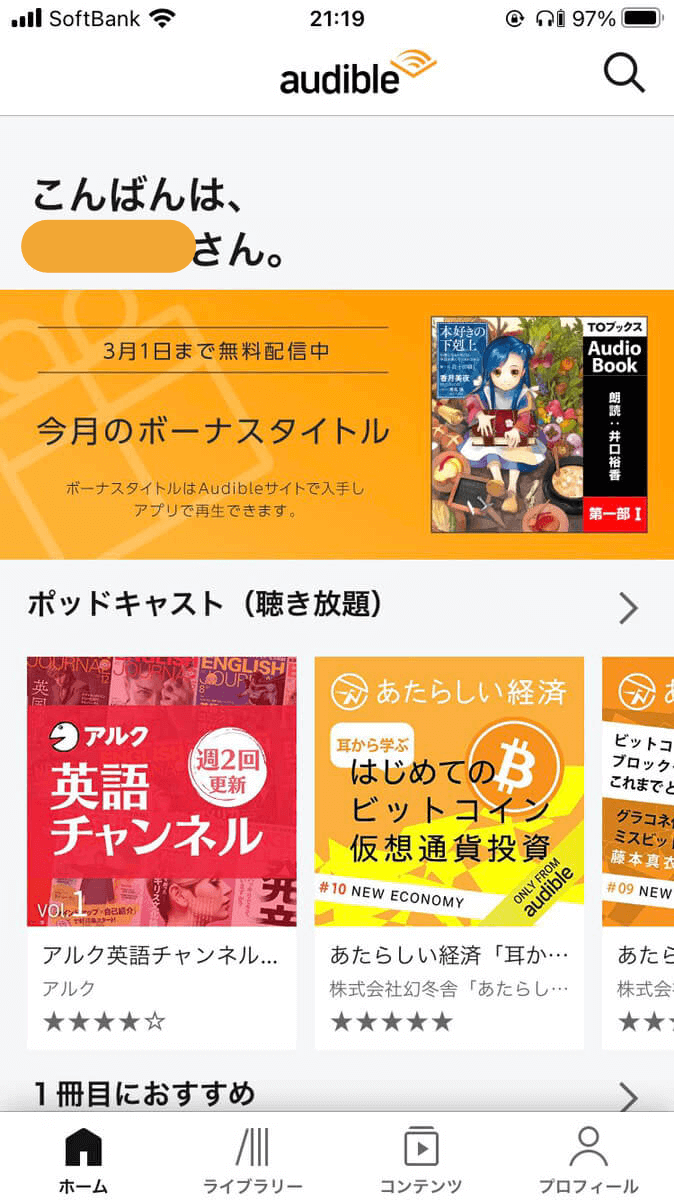Open the 今月のボーナスタイトル banner
The height and width of the screenshot is (1200, 674).
pos(337,425)
